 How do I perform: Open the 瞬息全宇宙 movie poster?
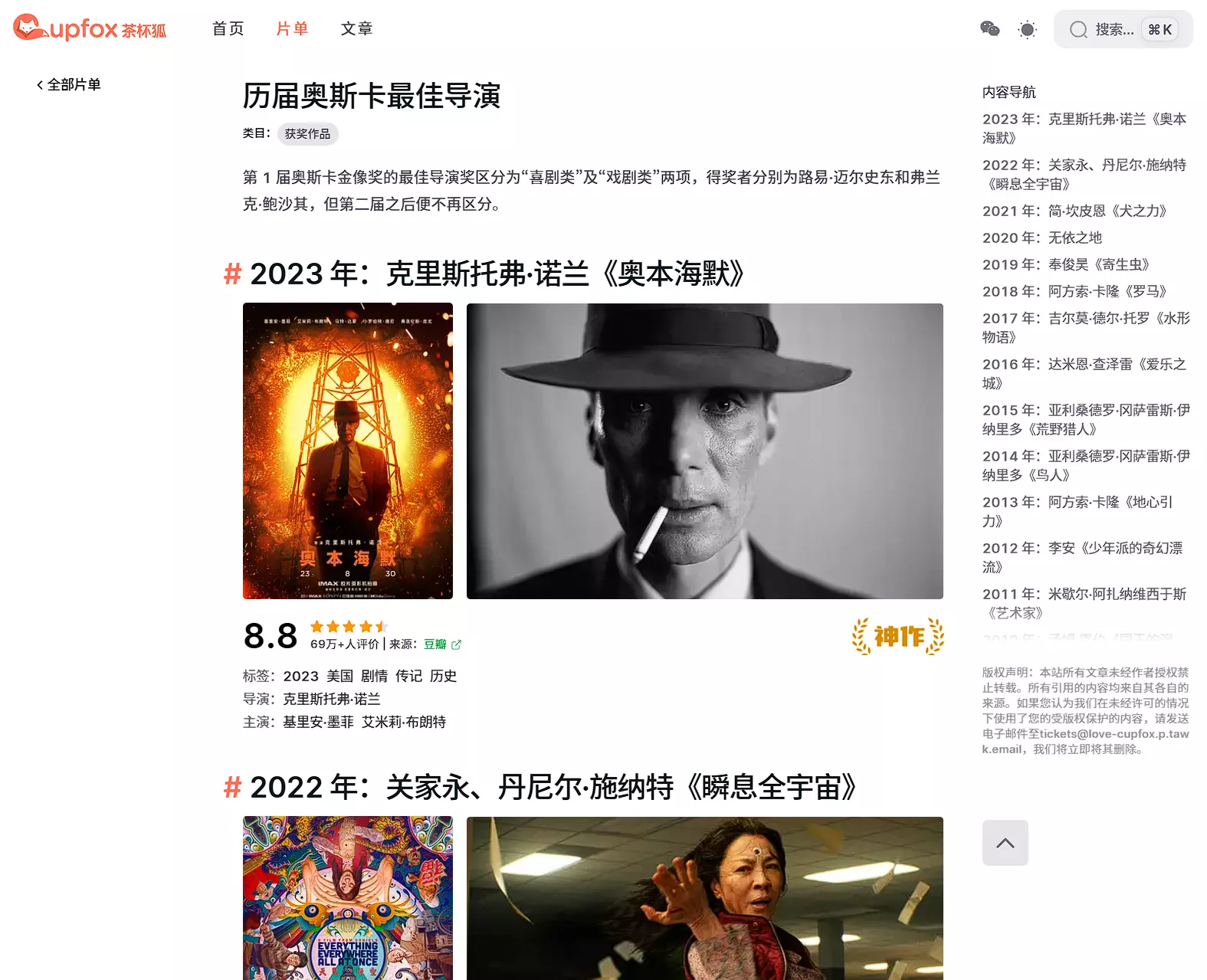tap(347, 896)
